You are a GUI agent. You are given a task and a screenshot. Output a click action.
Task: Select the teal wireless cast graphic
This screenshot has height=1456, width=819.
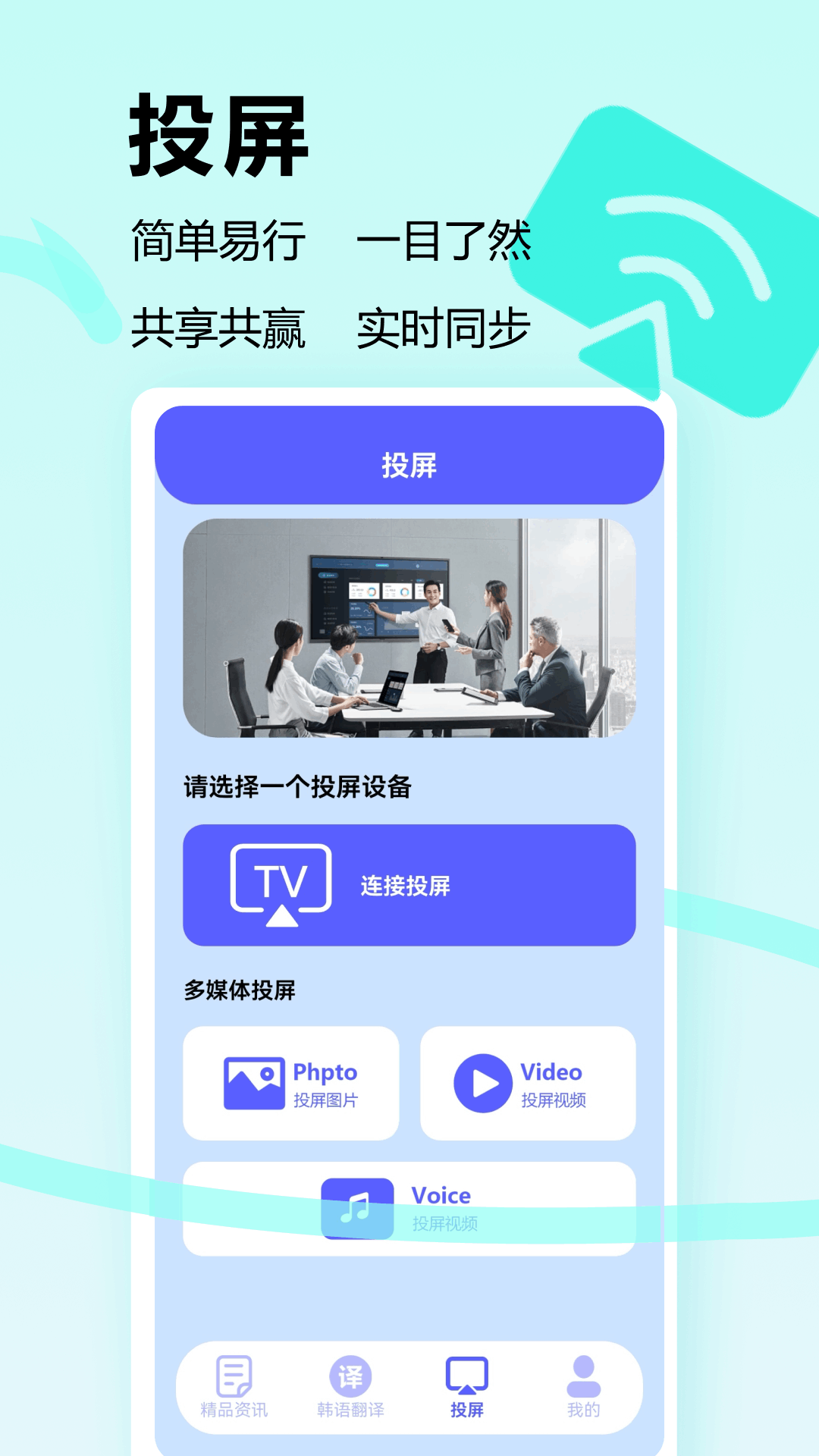tap(667, 243)
